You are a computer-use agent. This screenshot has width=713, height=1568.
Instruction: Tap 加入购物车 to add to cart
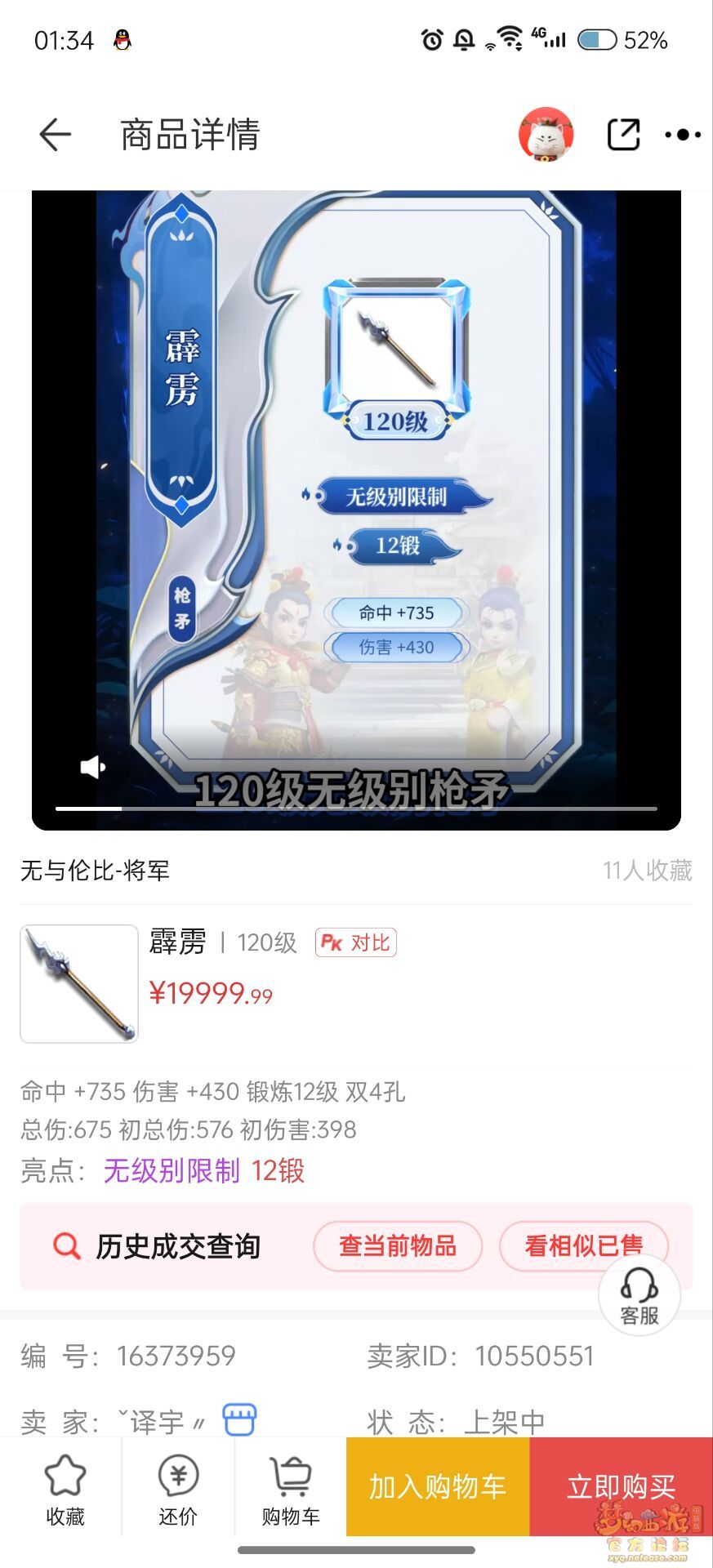pos(438,1486)
